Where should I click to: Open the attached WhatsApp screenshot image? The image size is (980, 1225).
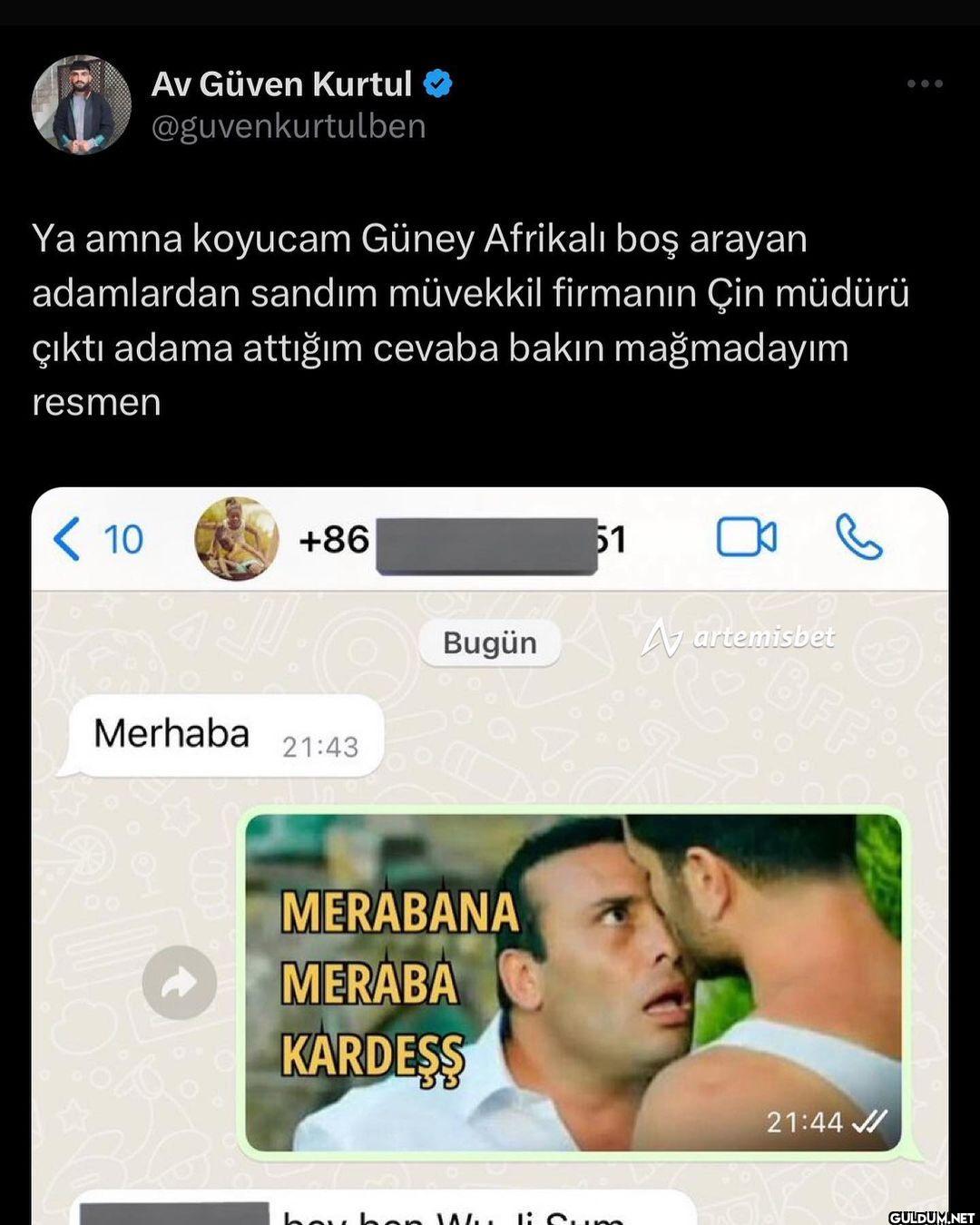pyautogui.click(x=490, y=853)
